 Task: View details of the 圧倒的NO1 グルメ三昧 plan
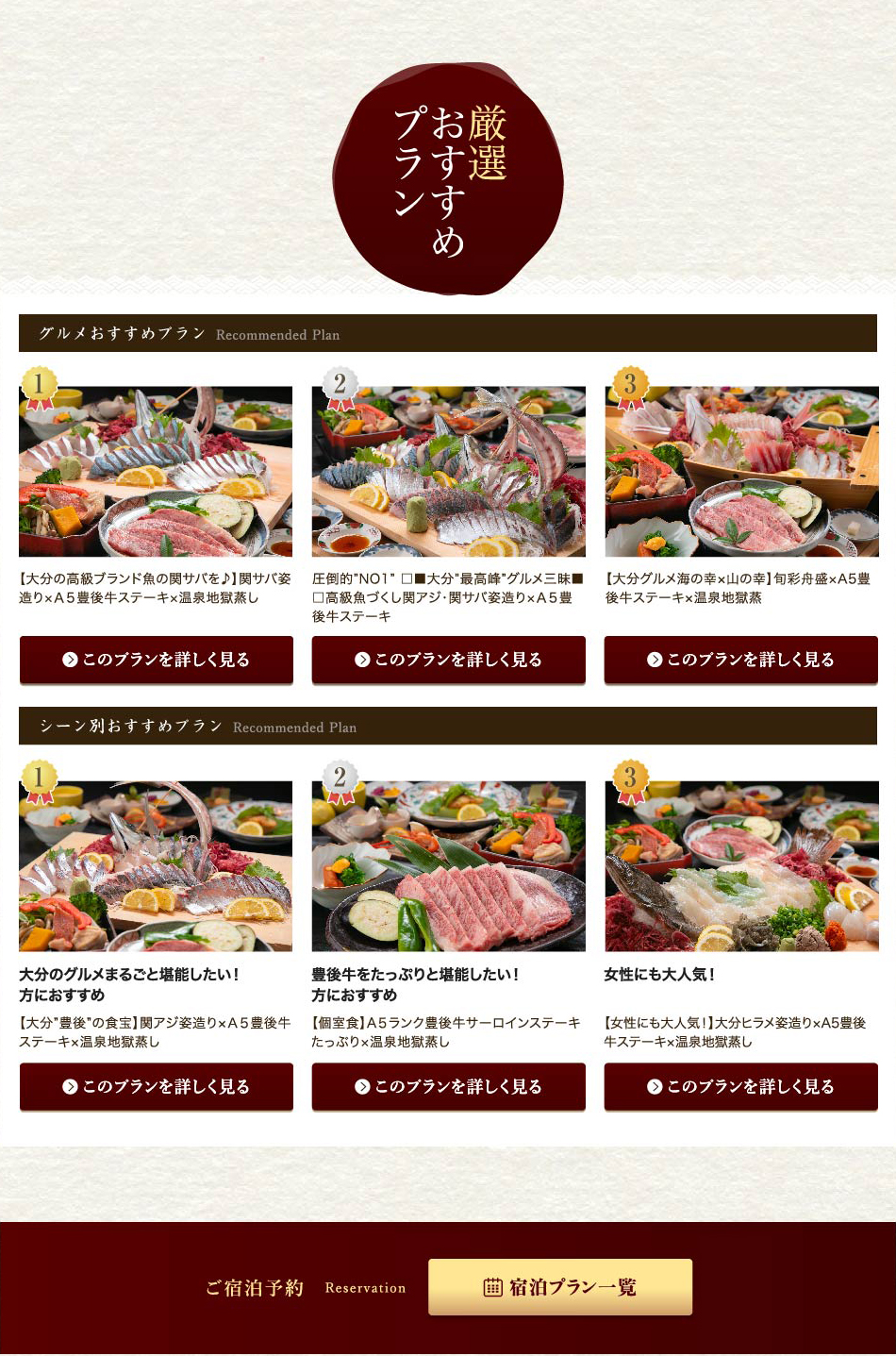(x=448, y=660)
